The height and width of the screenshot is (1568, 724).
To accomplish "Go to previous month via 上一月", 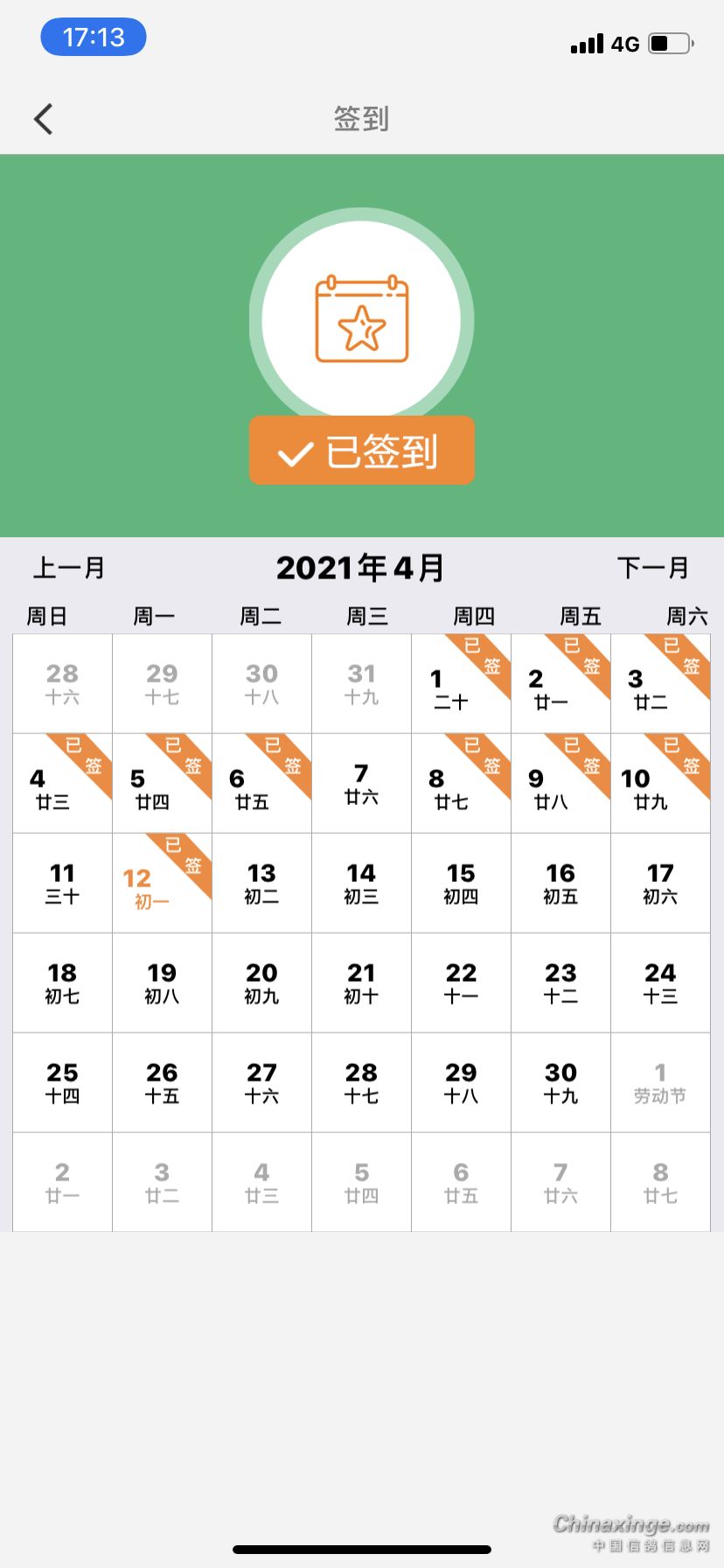I will click(x=69, y=568).
